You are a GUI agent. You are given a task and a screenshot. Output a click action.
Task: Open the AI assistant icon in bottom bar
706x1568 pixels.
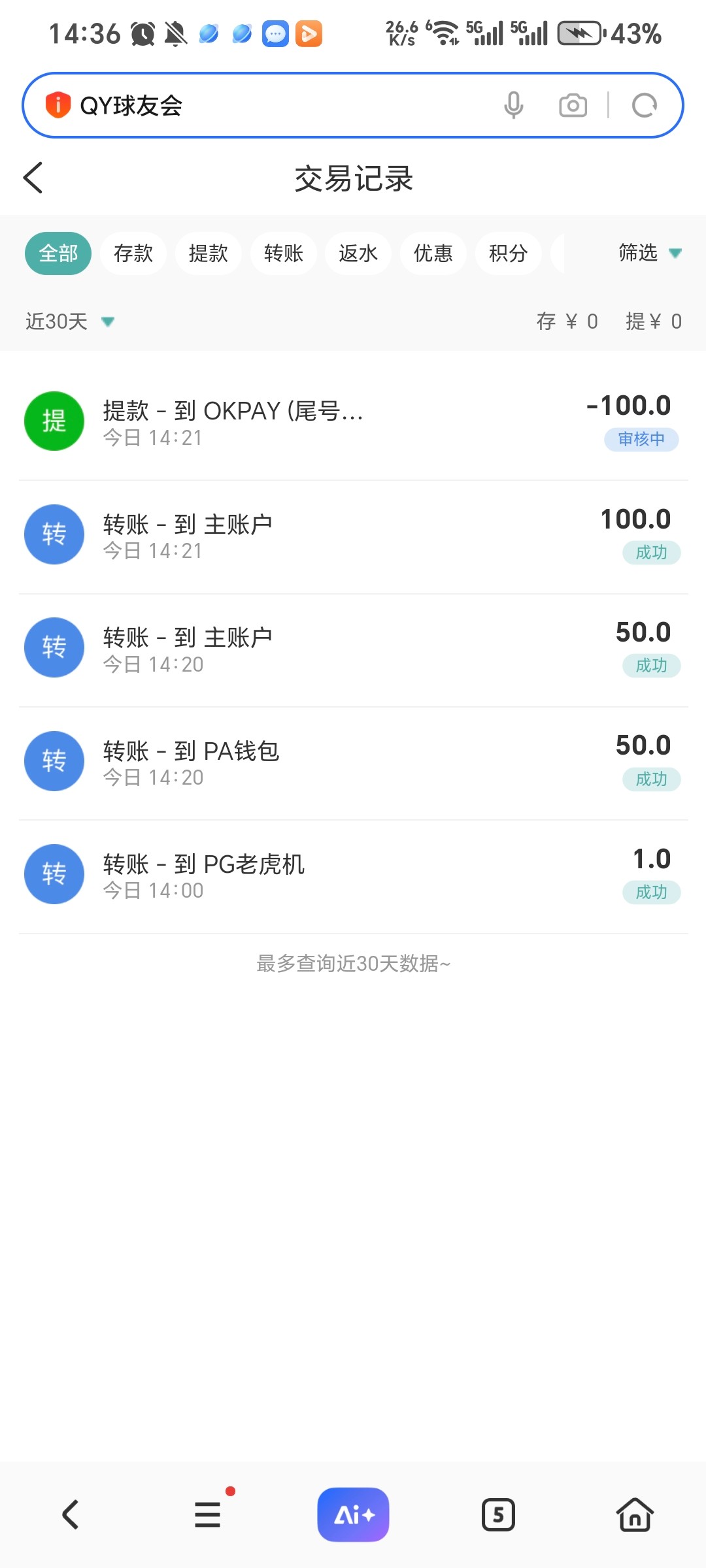353,1514
